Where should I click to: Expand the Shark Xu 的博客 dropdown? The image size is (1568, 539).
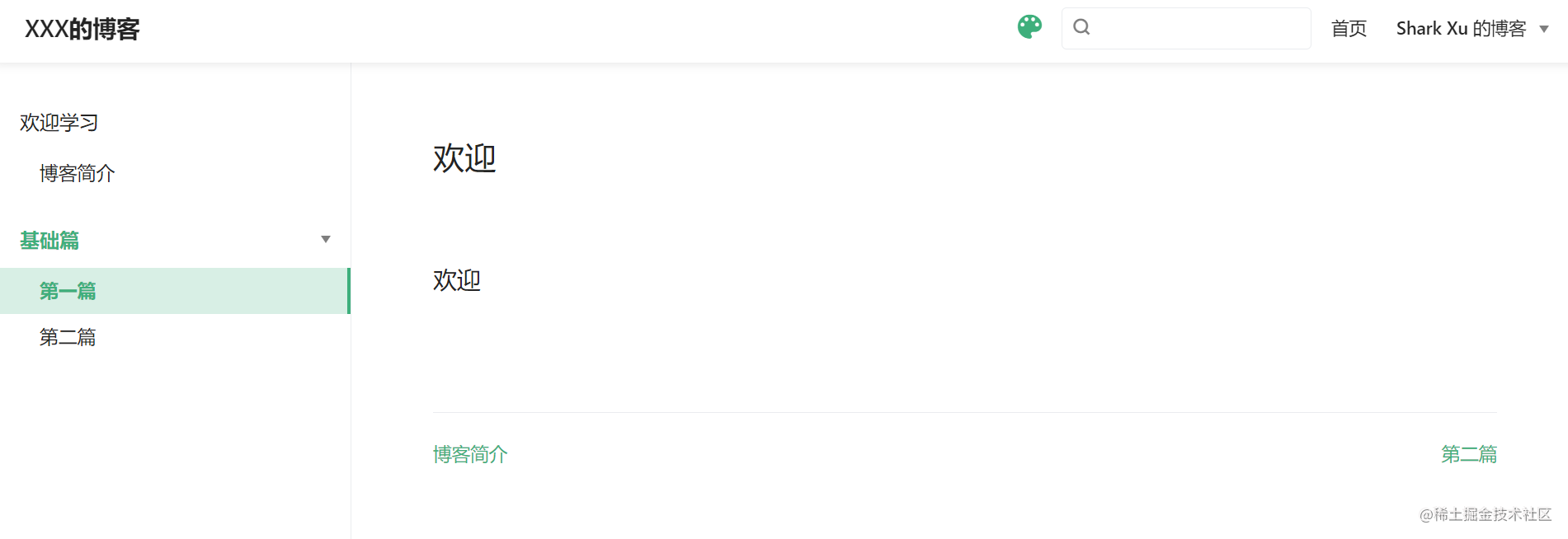pyautogui.click(x=1471, y=29)
